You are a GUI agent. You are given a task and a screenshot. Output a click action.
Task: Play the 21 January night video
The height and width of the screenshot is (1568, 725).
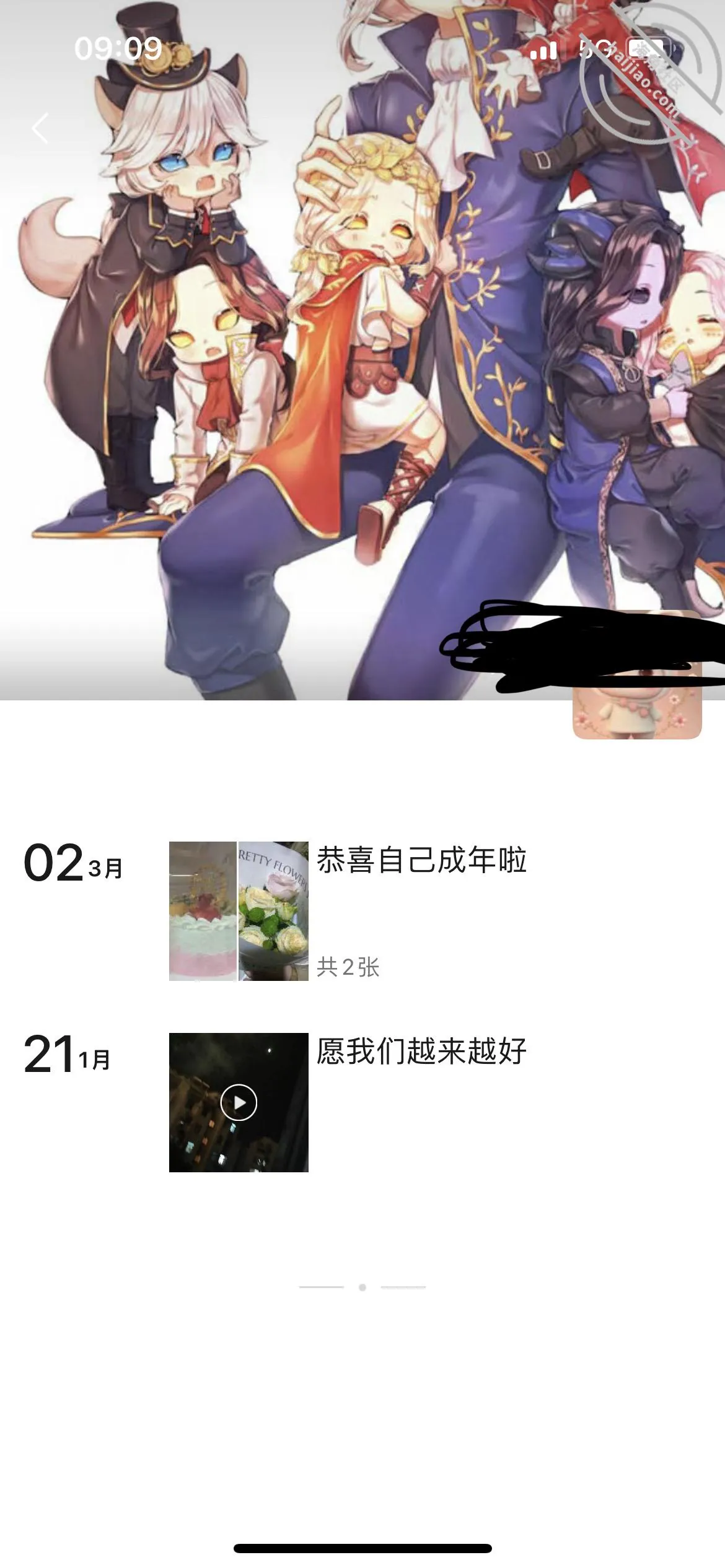point(239,1102)
